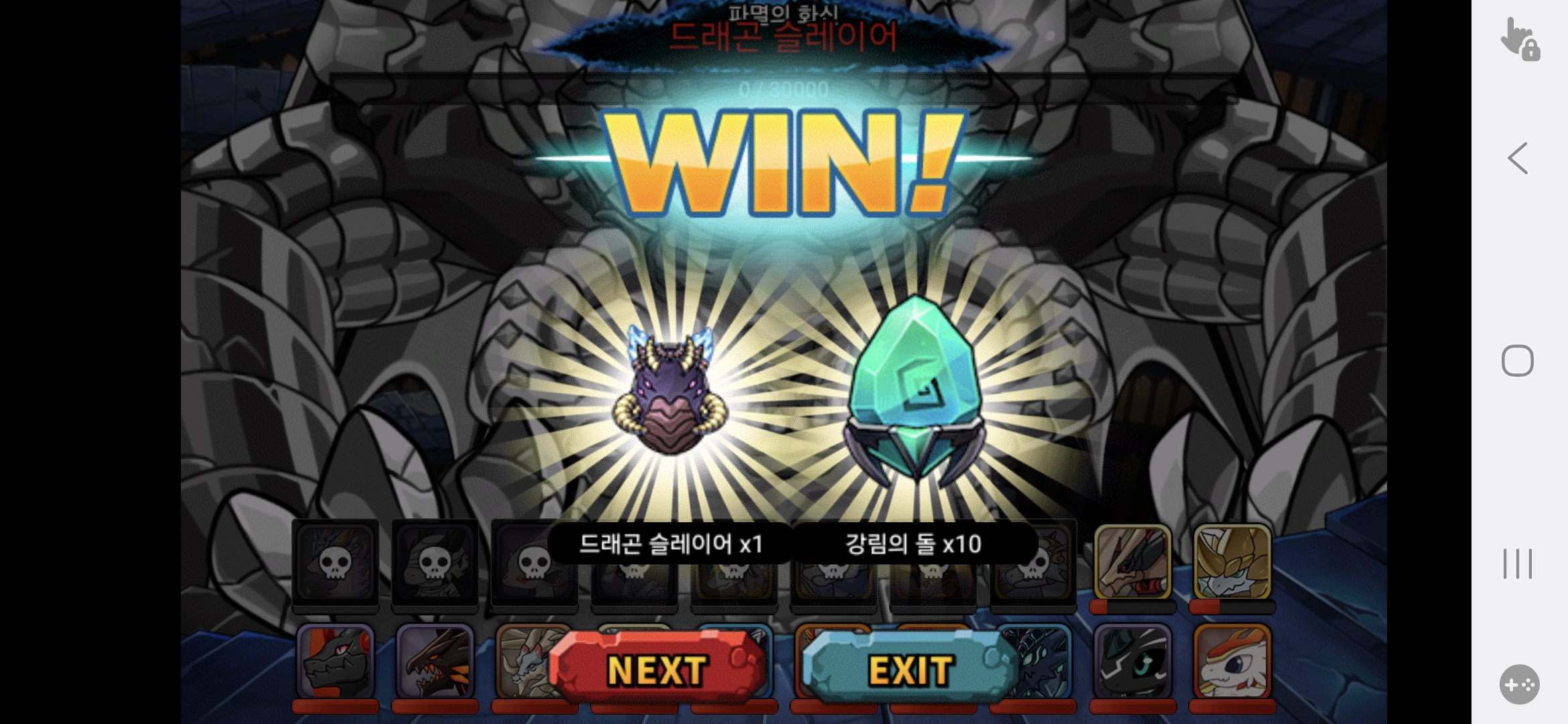The image size is (1568, 724).
Task: Open the game tools controller icon
Action: coord(1519,684)
